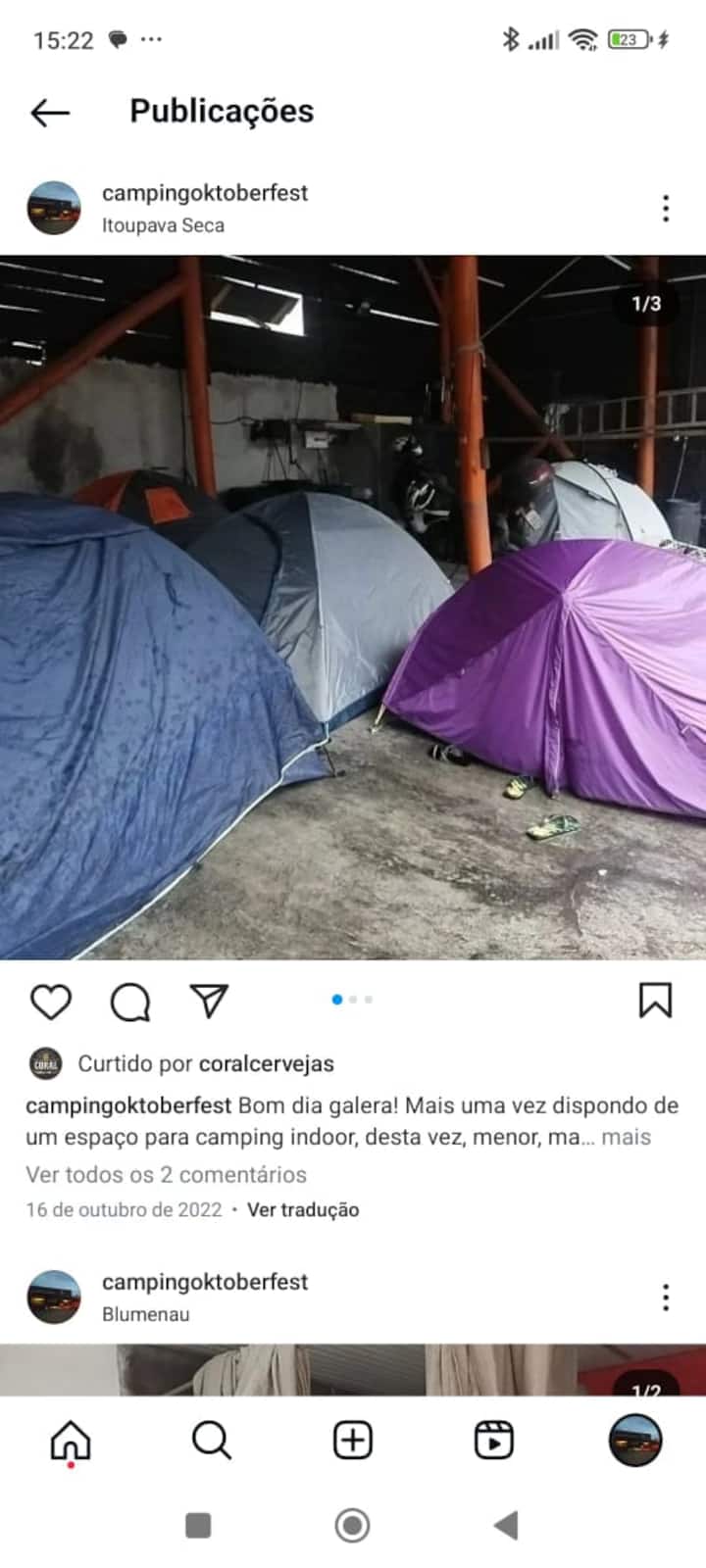Viewport: 706px width, 1568px height.
Task: Open campingoktoberfest avatar on first post
Action: (54, 208)
